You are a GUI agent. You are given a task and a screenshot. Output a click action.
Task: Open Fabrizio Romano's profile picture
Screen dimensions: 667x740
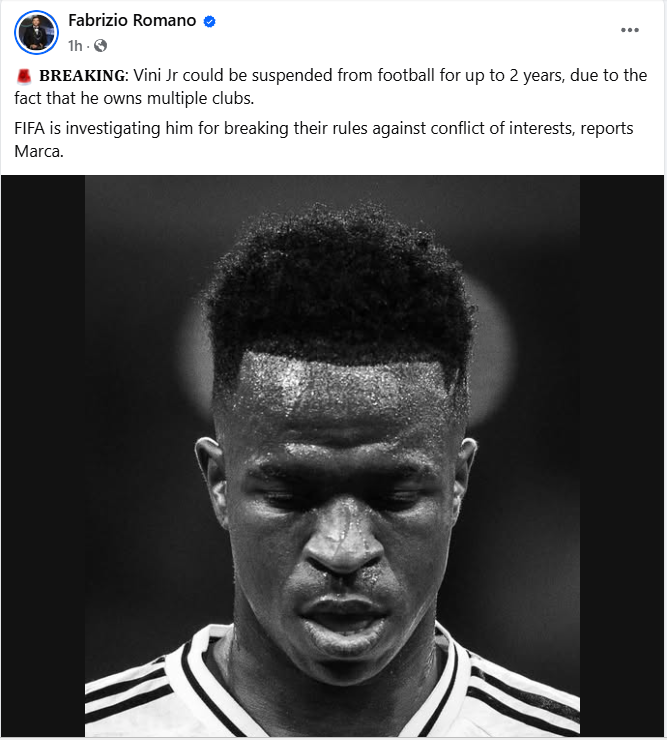point(36,32)
